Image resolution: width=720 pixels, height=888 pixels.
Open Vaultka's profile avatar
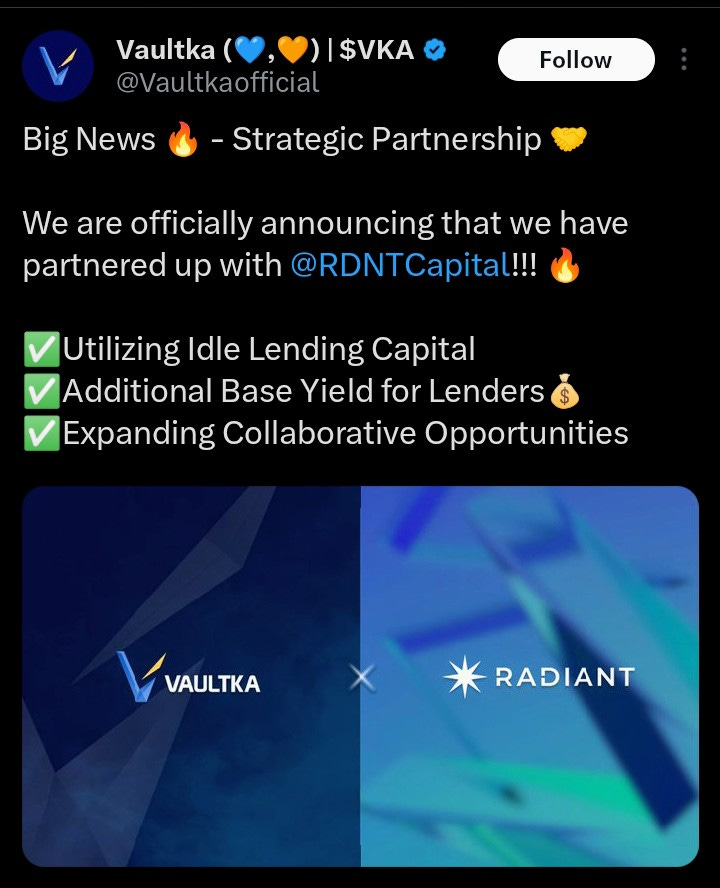point(57,66)
